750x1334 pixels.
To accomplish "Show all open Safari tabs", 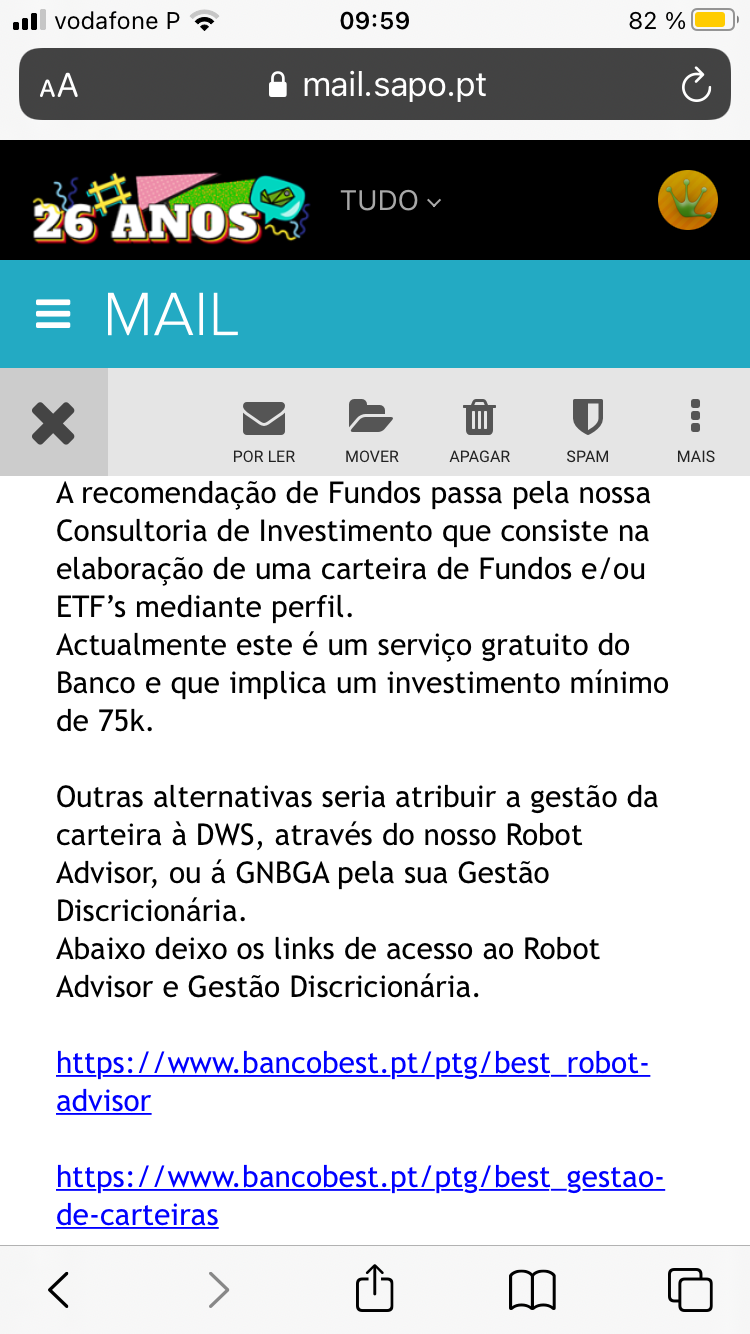I will click(x=689, y=1290).
